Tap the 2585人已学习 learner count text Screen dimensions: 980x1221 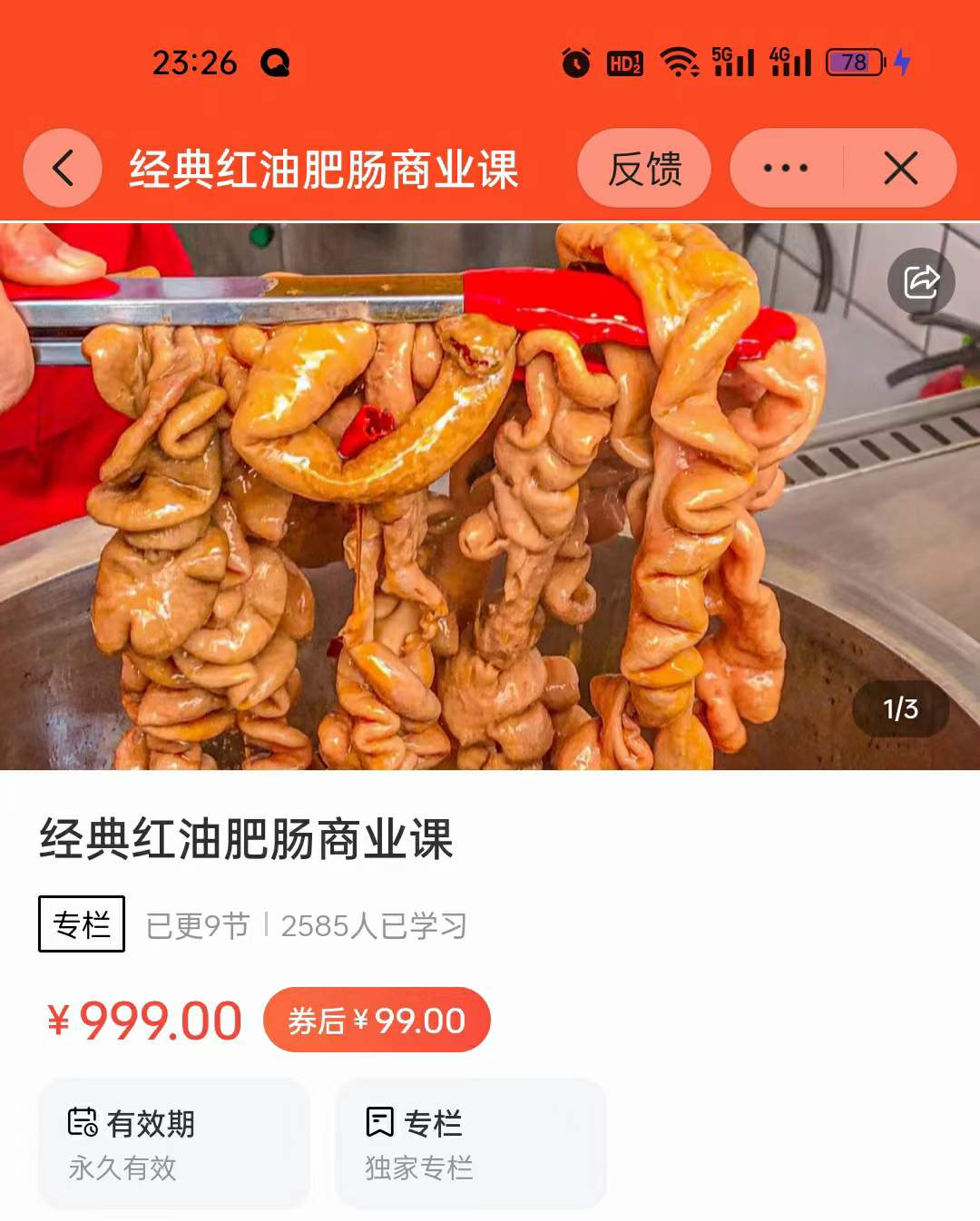(x=373, y=924)
